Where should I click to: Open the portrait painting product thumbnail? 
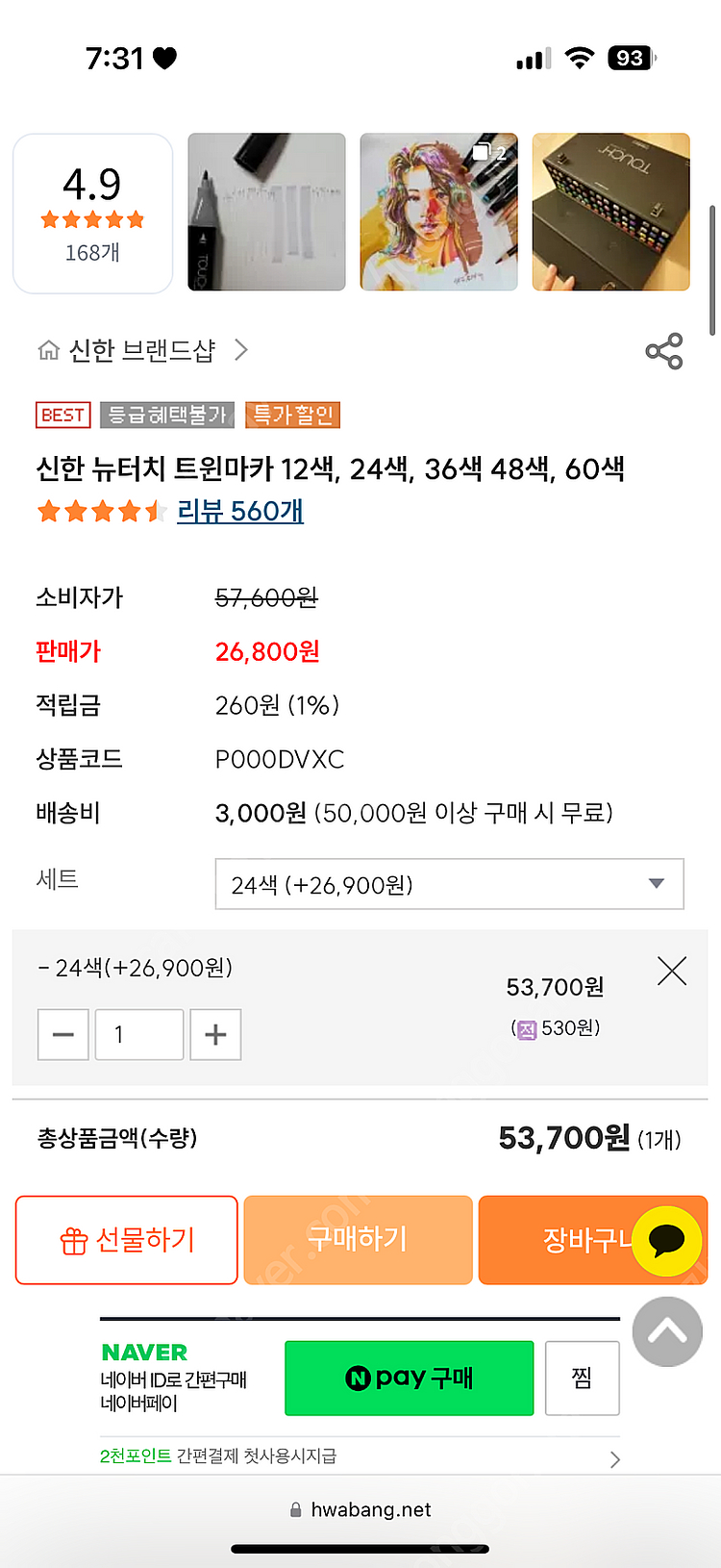pyautogui.click(x=438, y=212)
